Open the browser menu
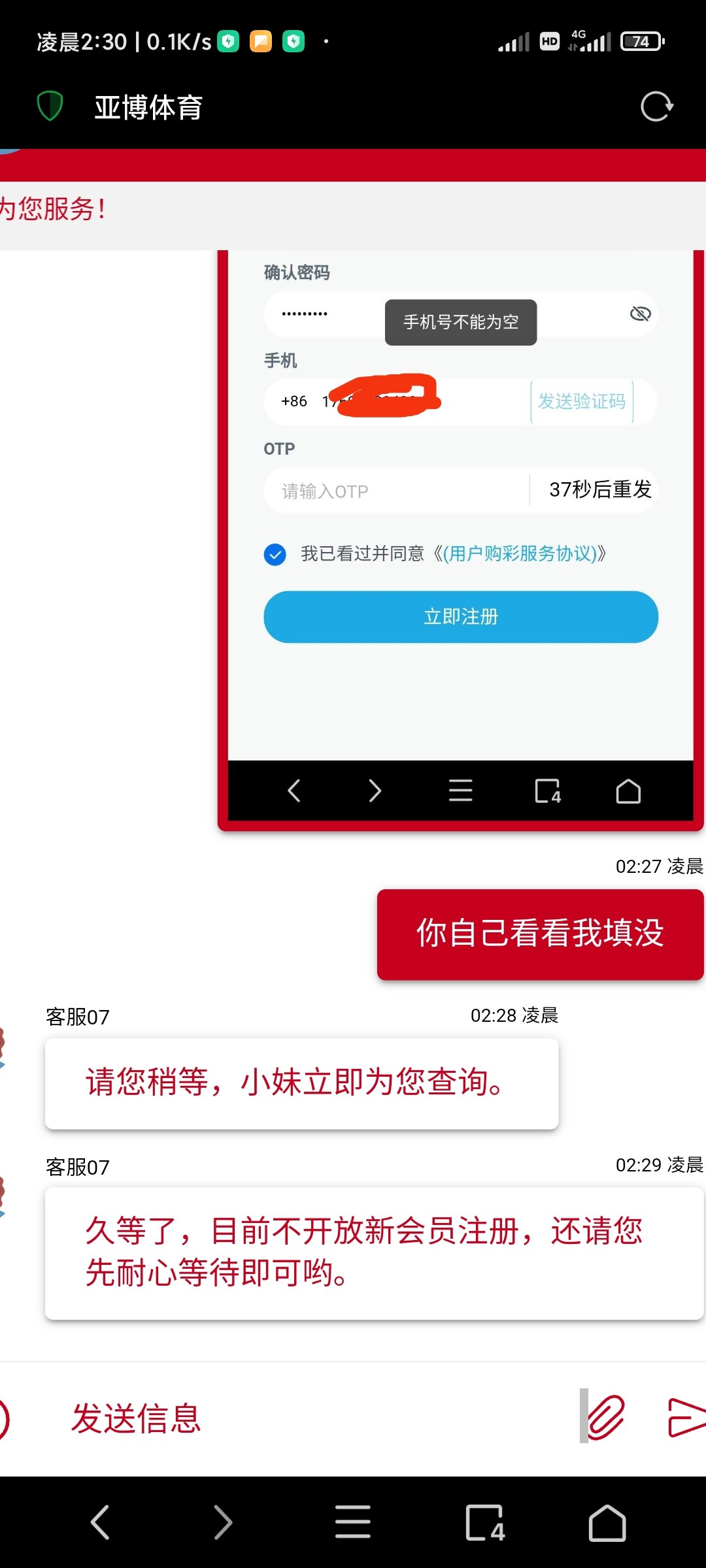This screenshot has height=1568, width=706. tap(353, 1522)
